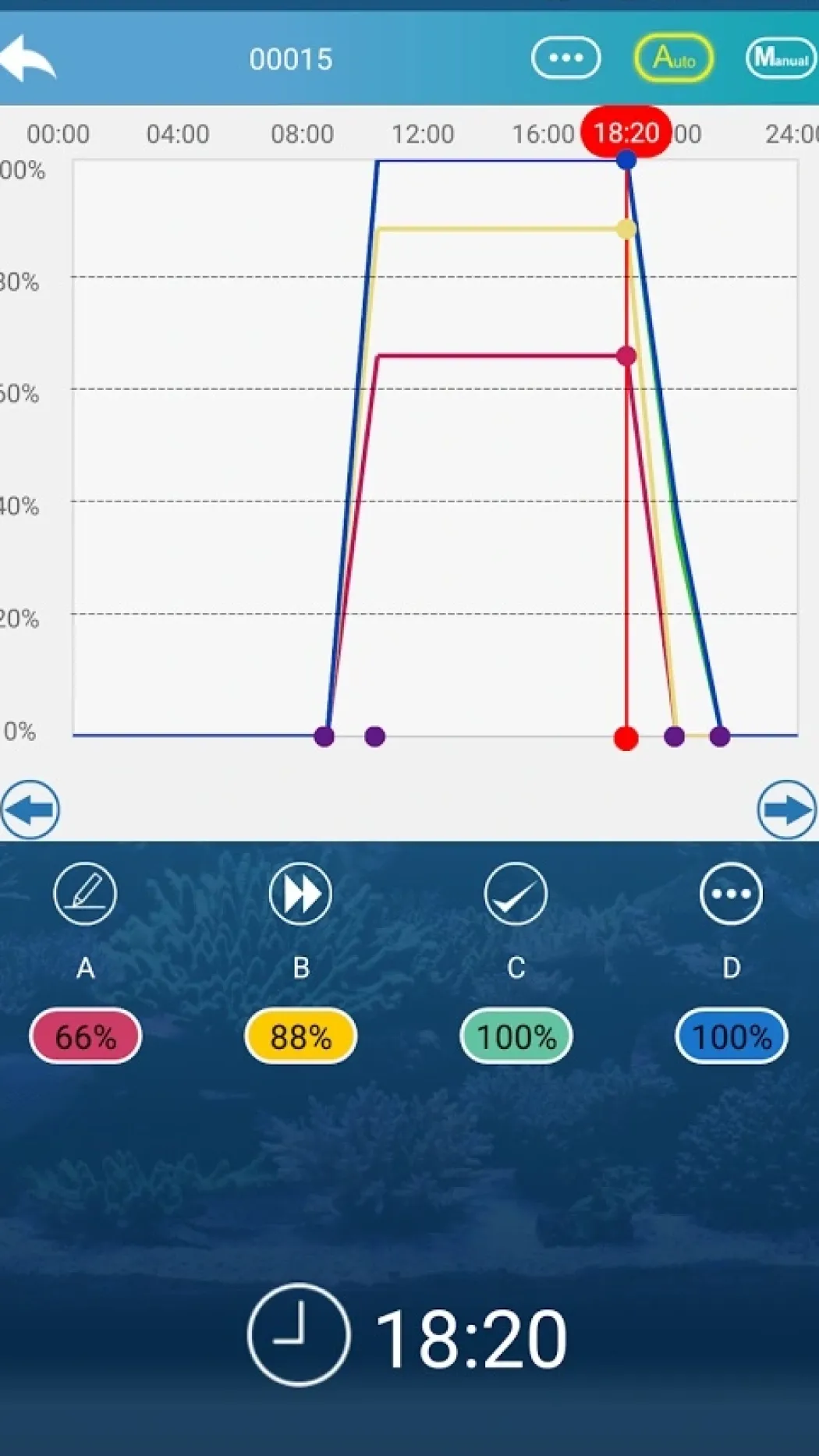Move to previous point with left arrow
Viewport: 819px width, 1456px height.
[30, 809]
